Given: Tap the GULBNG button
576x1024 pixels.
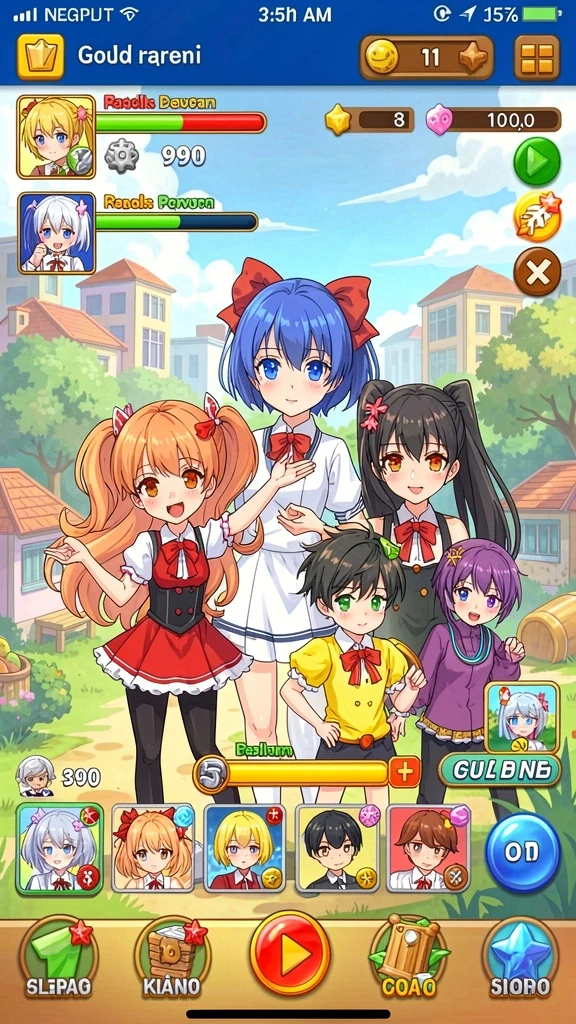Looking at the screenshot, I should 500,769.
